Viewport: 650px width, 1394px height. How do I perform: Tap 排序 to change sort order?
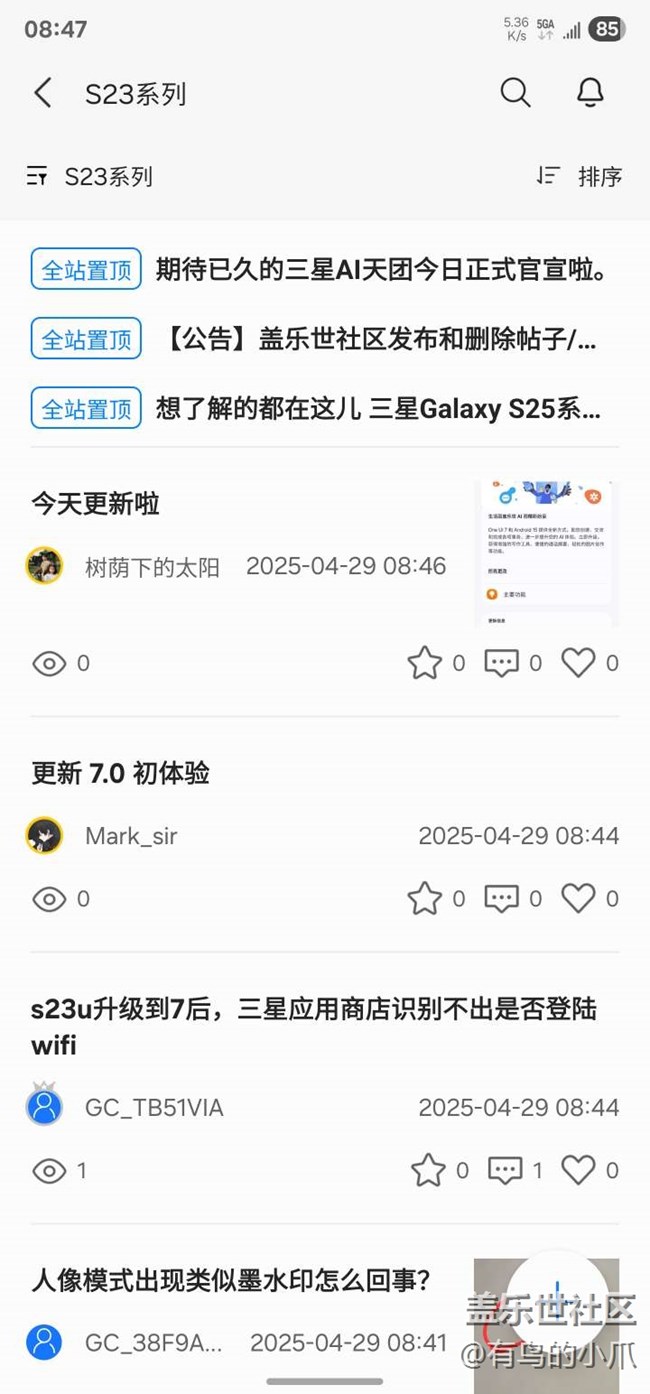[579, 177]
